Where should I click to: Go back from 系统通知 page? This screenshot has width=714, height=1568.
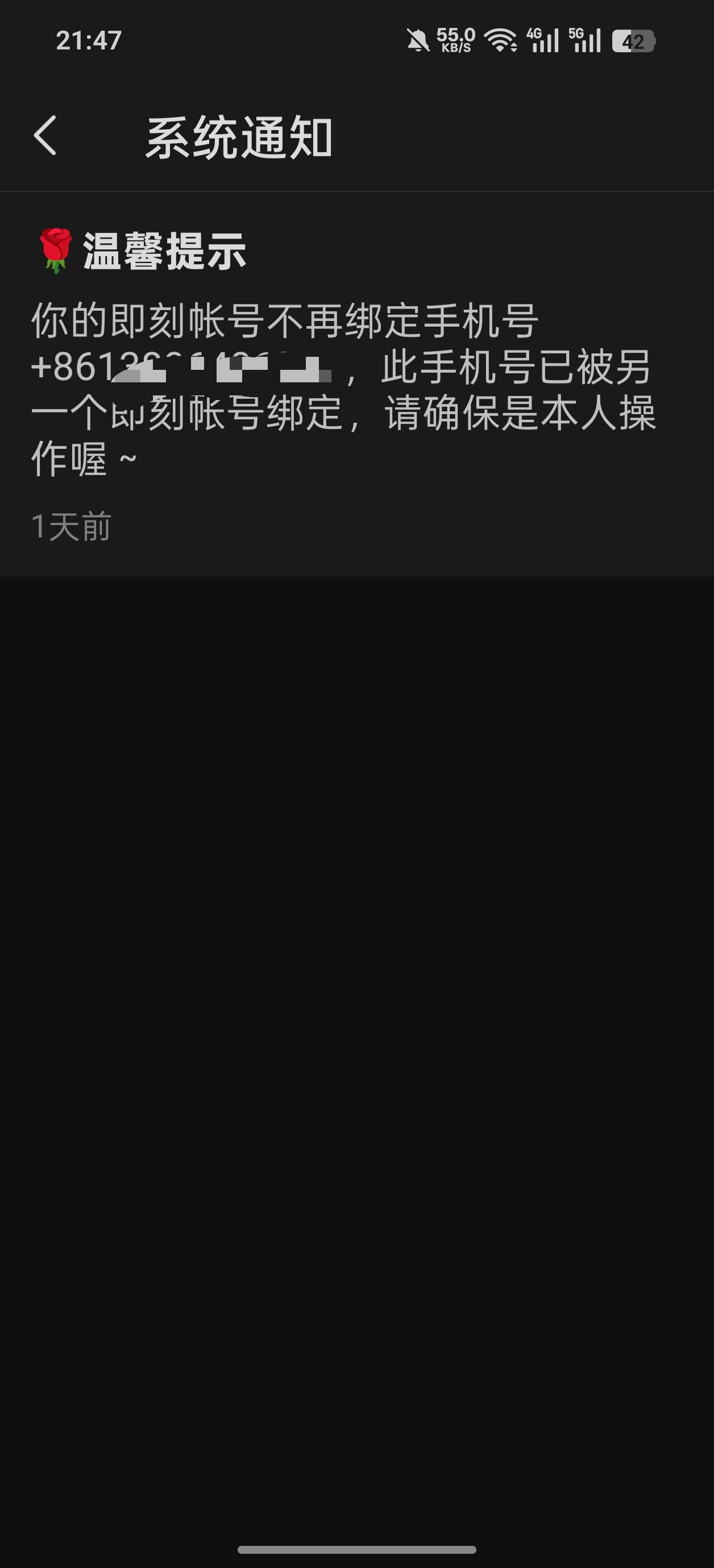pyautogui.click(x=45, y=136)
